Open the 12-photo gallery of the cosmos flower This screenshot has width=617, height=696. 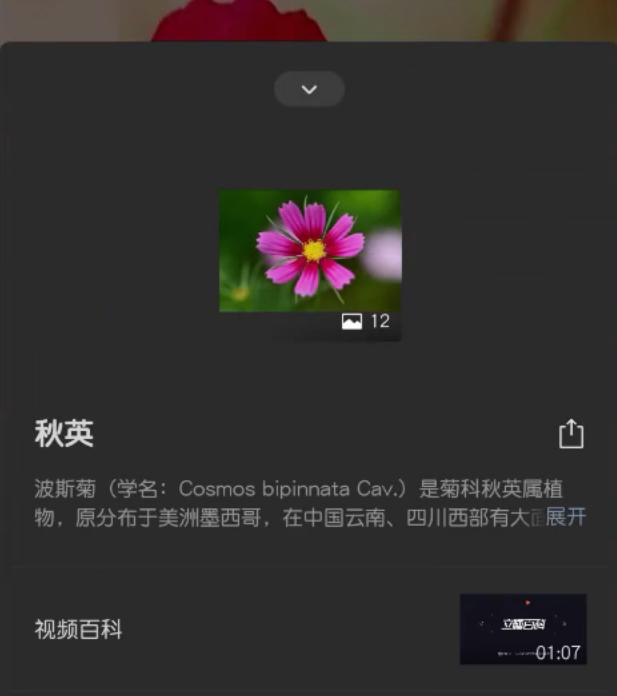pos(310,264)
